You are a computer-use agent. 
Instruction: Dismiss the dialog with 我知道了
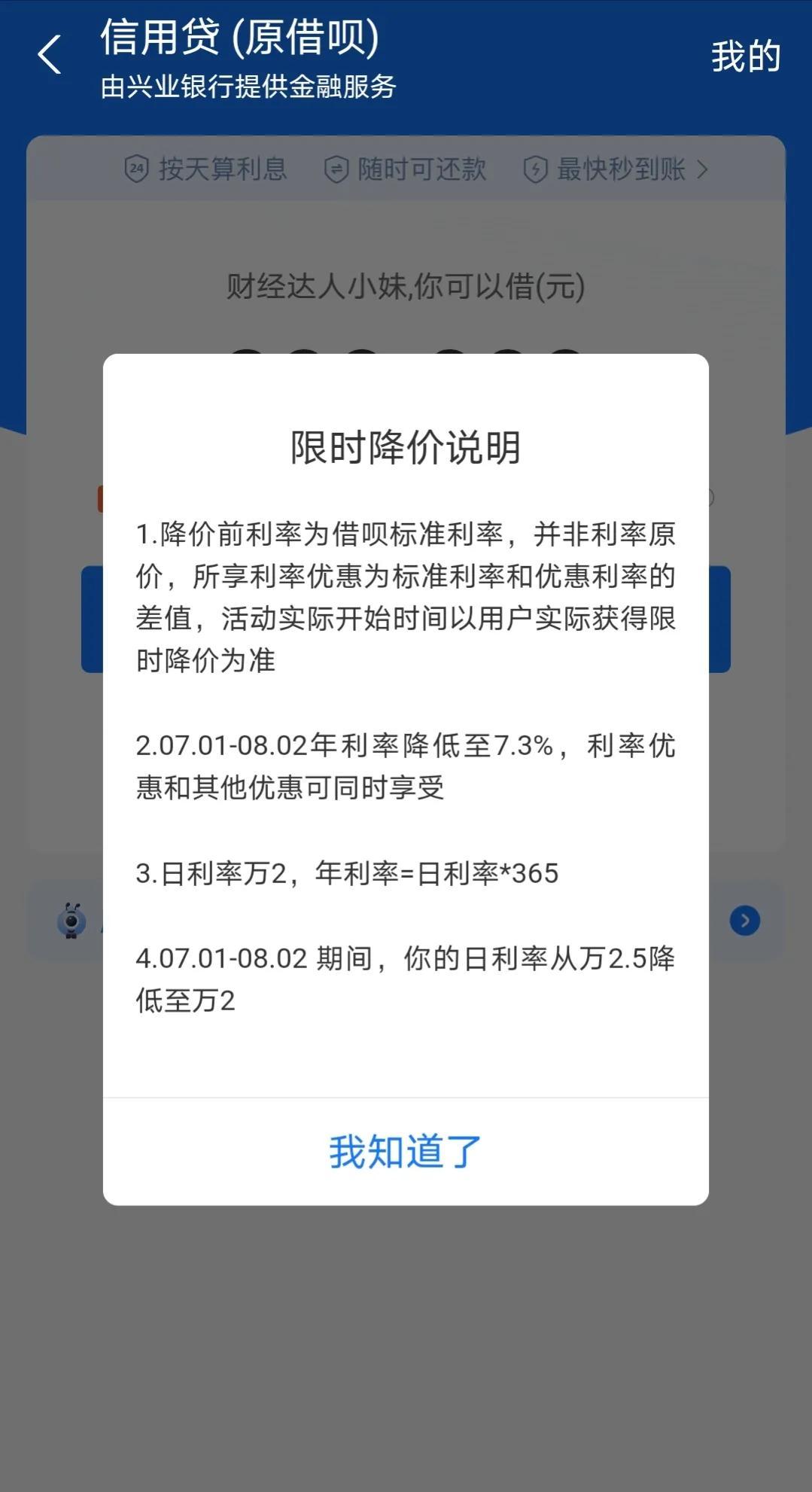[405, 1147]
